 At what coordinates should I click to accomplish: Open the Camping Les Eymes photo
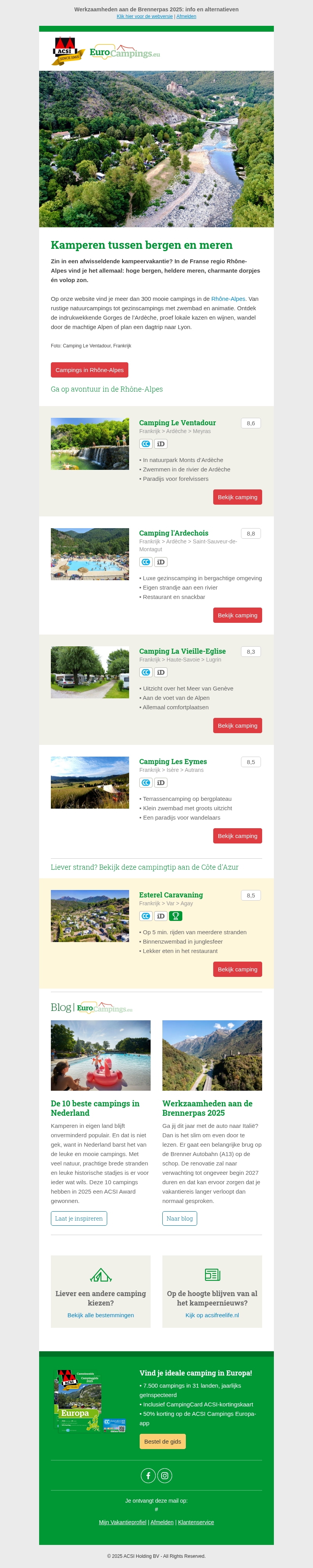pos(90,782)
